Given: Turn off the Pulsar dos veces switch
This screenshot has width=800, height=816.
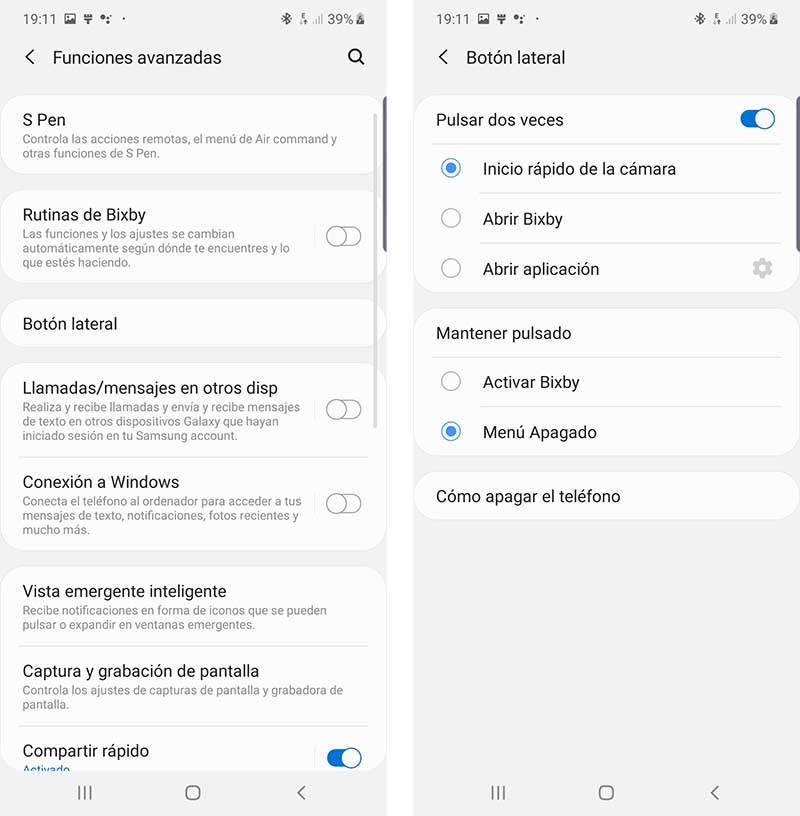Looking at the screenshot, I should pos(757,120).
